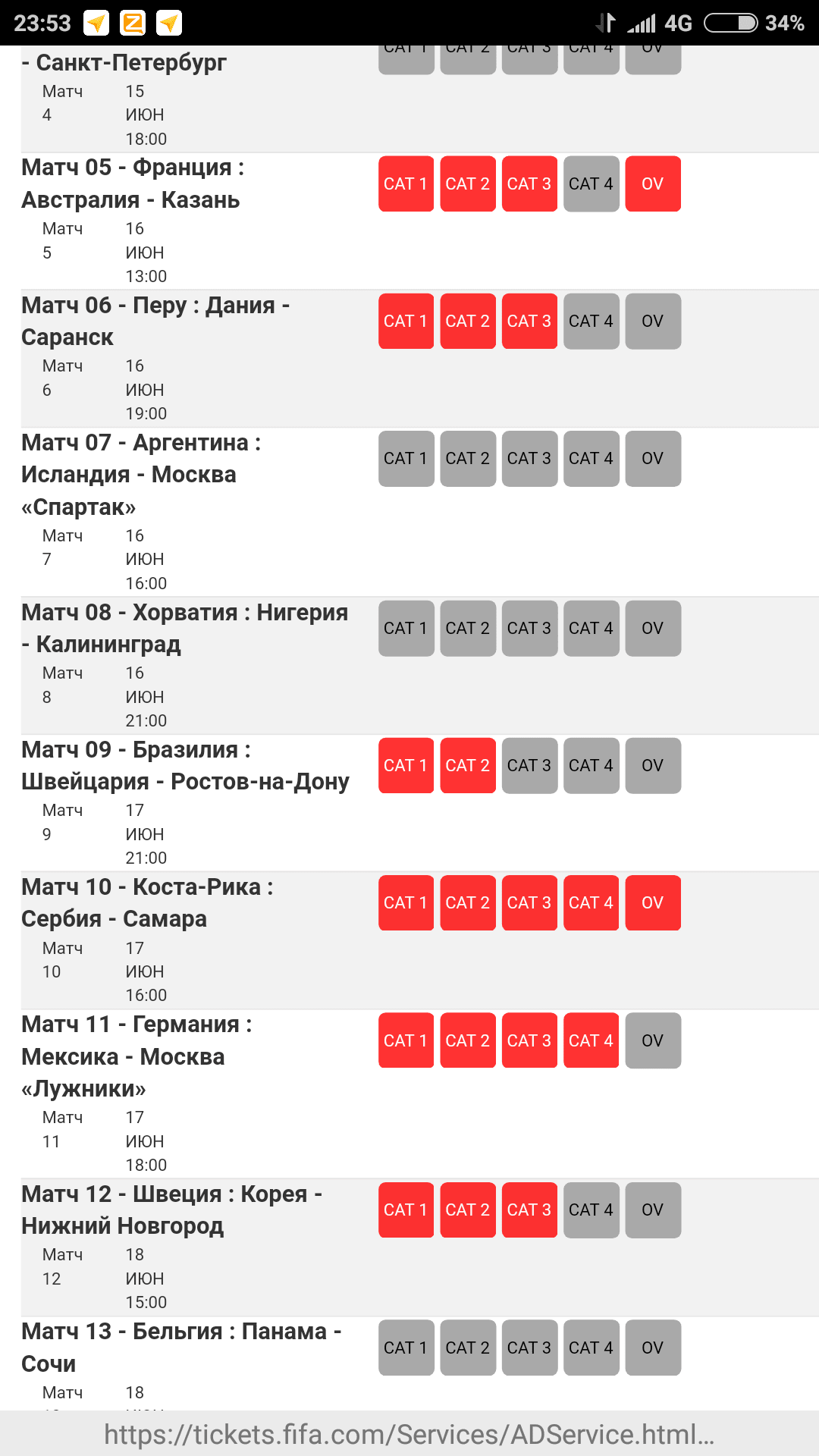Select CAT 1 for Match 11 at Лужники

(x=406, y=1040)
